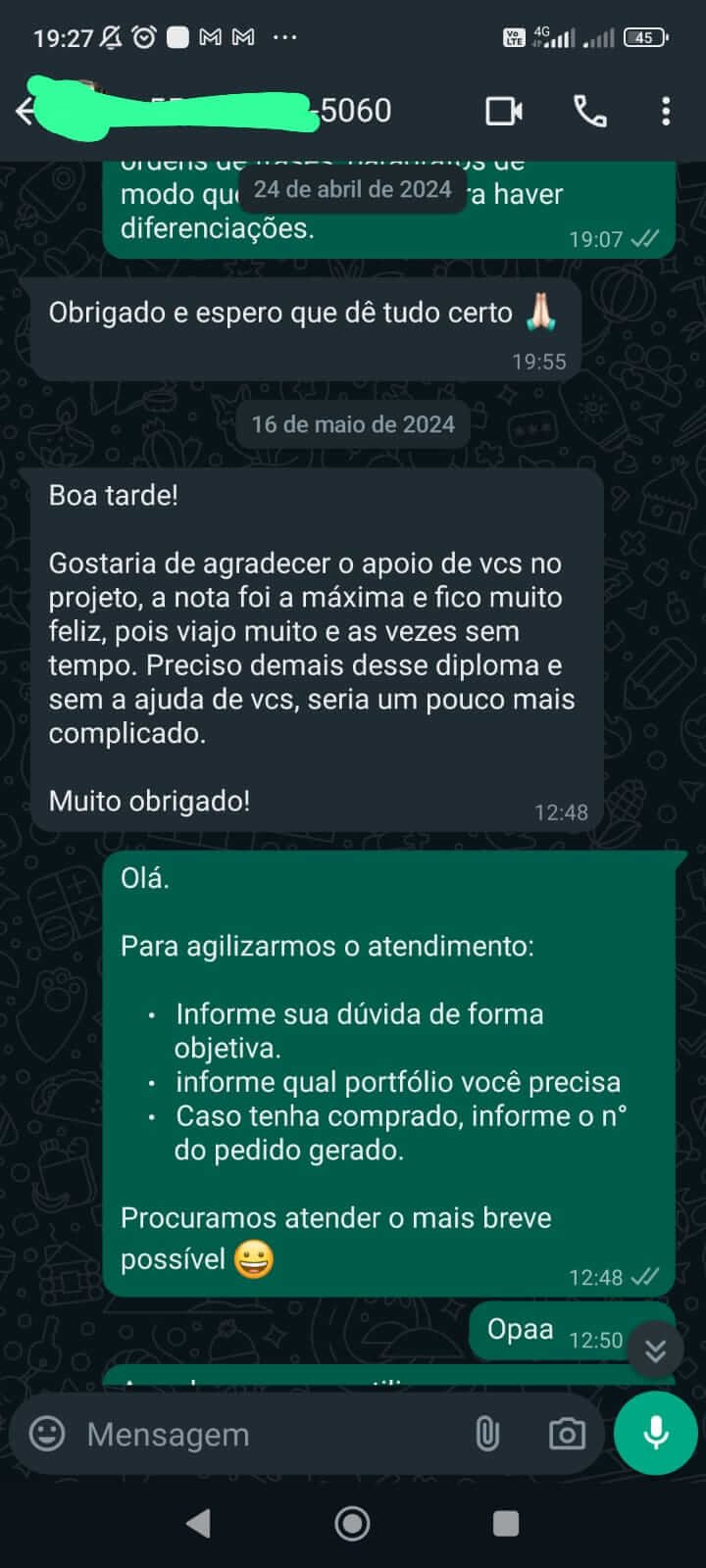Open contact info ending in 5060
This screenshot has width=706, height=1568.
click(x=355, y=111)
